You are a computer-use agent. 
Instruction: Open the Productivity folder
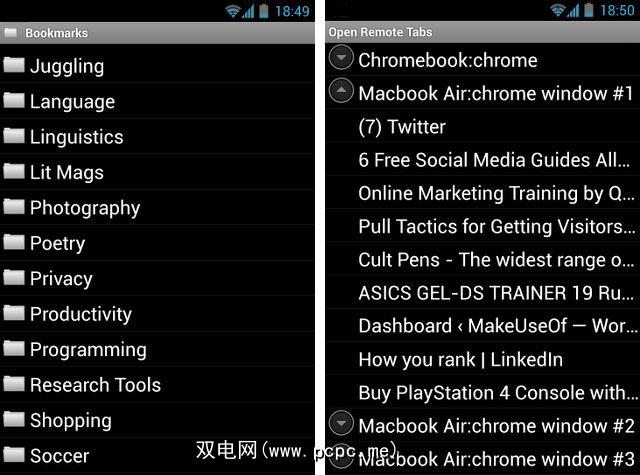pos(80,314)
